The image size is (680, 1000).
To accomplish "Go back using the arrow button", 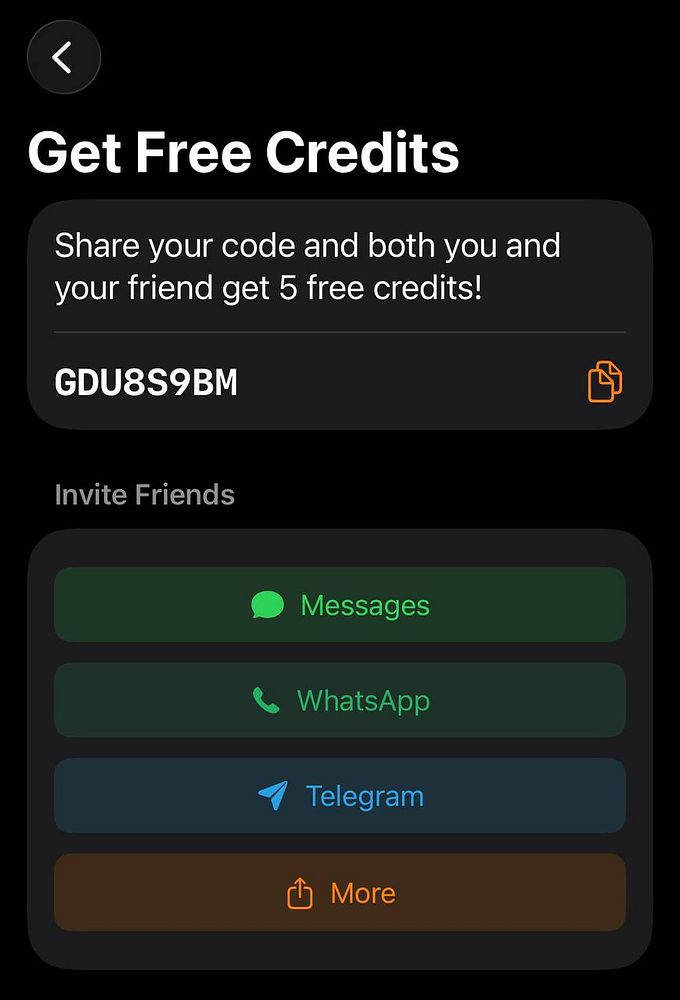I will point(64,57).
